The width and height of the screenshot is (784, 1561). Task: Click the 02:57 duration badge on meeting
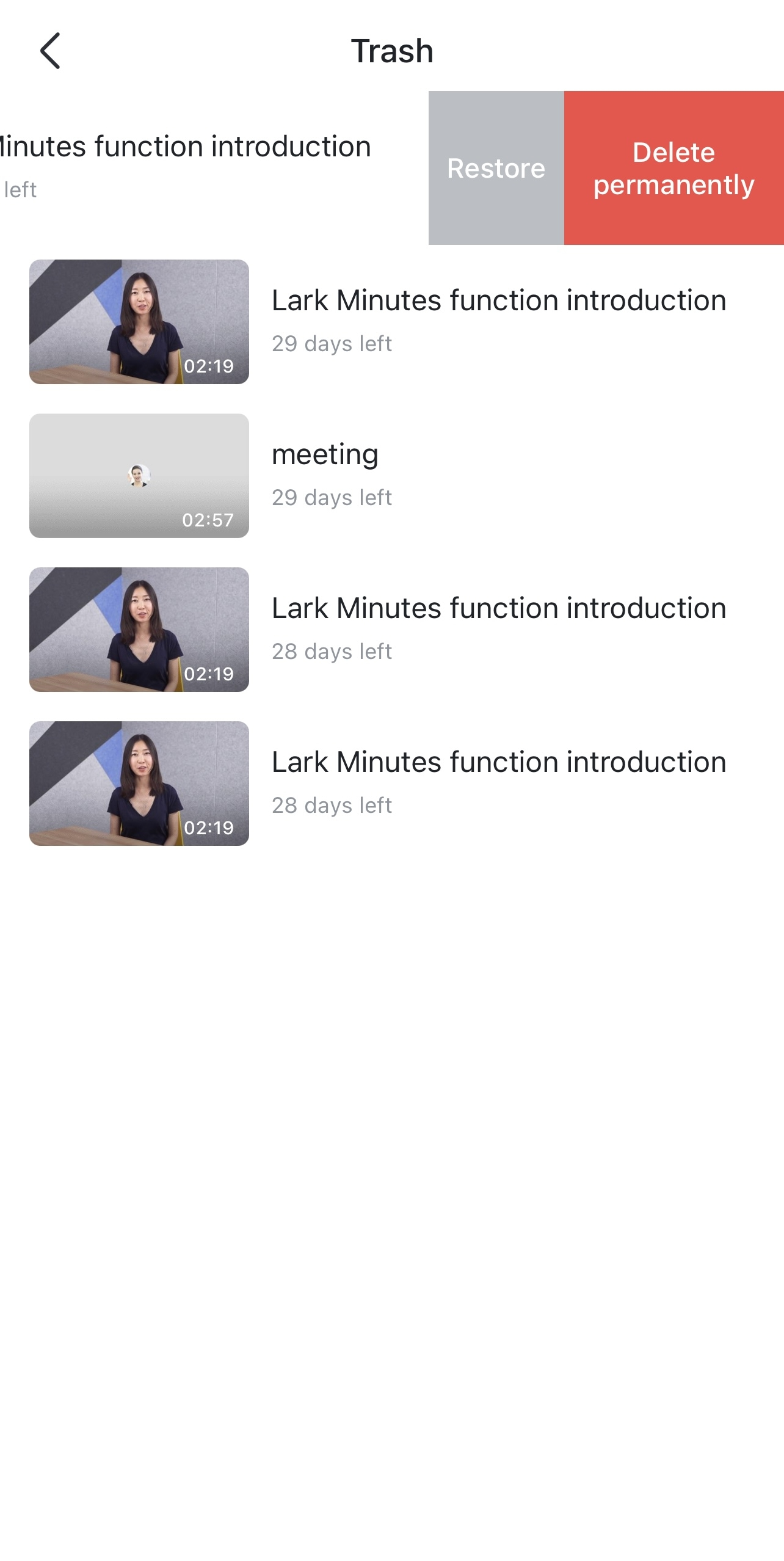point(208,520)
